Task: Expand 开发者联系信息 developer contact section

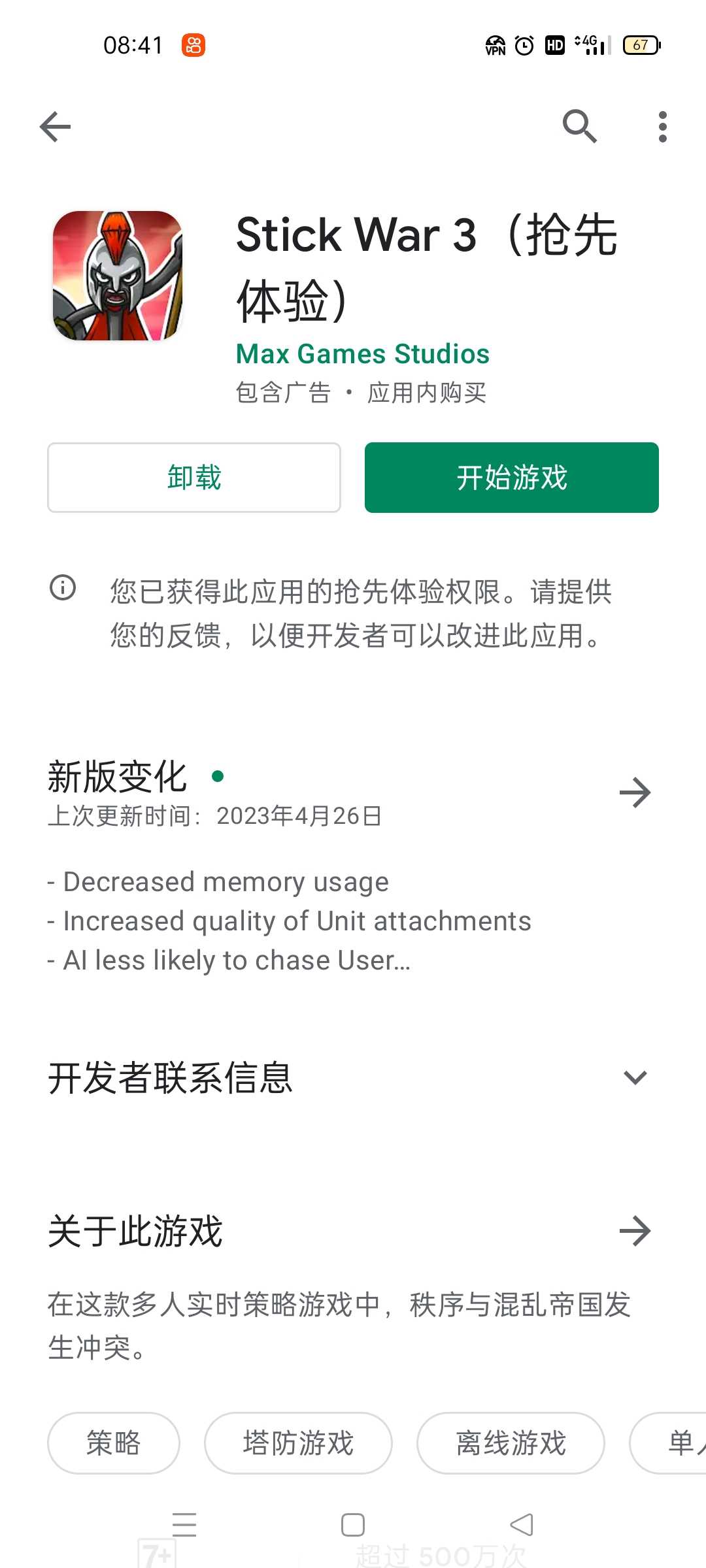Action: point(635,1077)
